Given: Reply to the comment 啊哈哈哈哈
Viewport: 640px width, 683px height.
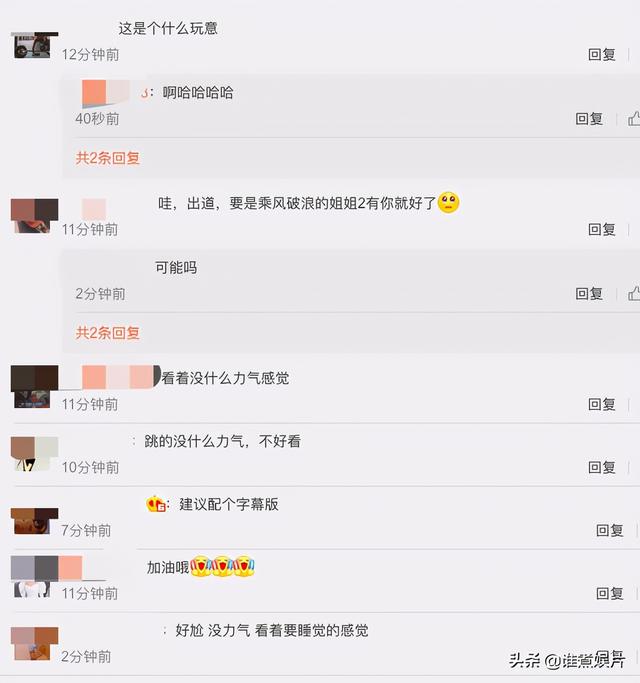Looking at the screenshot, I should (588, 119).
